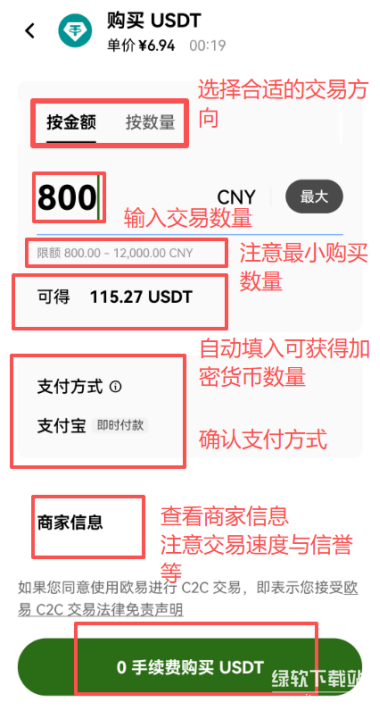This screenshot has width=380, height=719.
Task: Switch to the 按数量 tab
Action: pyautogui.click(x=150, y=123)
